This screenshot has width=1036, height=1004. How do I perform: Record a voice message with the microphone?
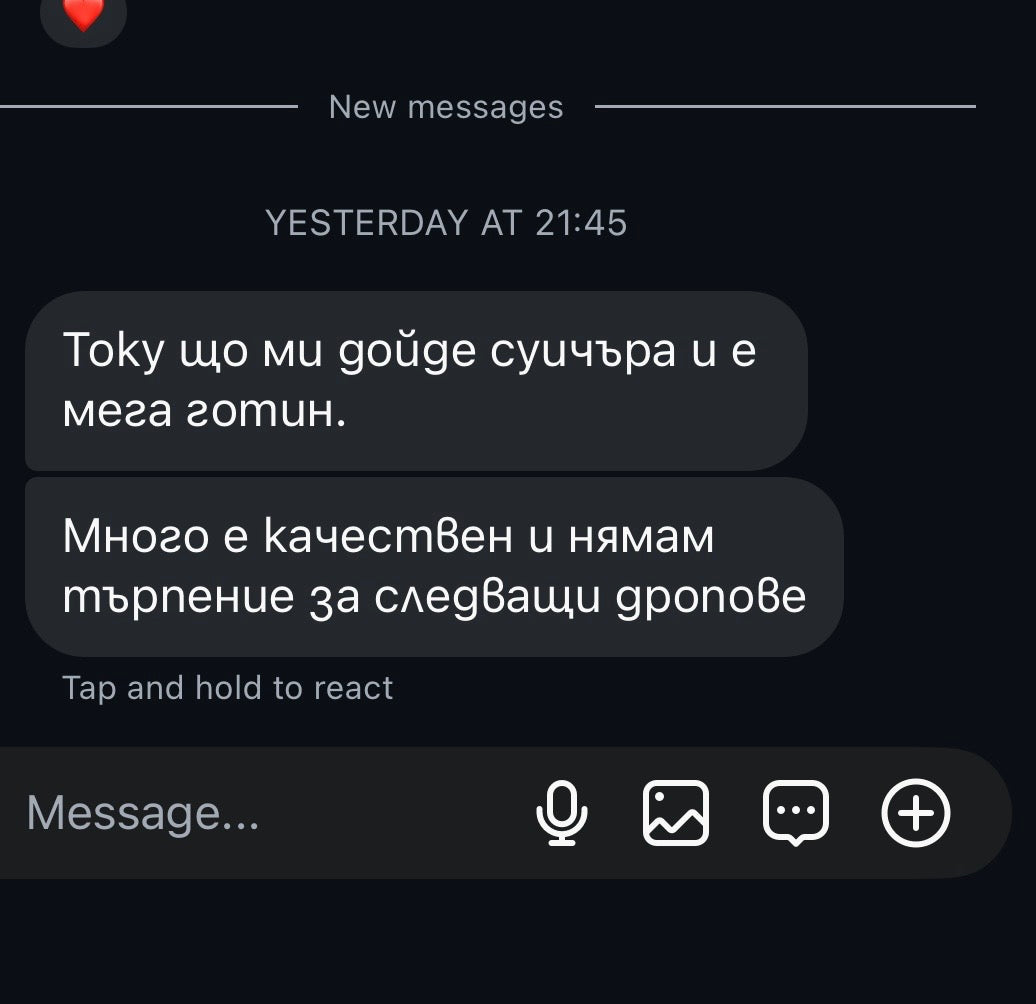pos(562,813)
